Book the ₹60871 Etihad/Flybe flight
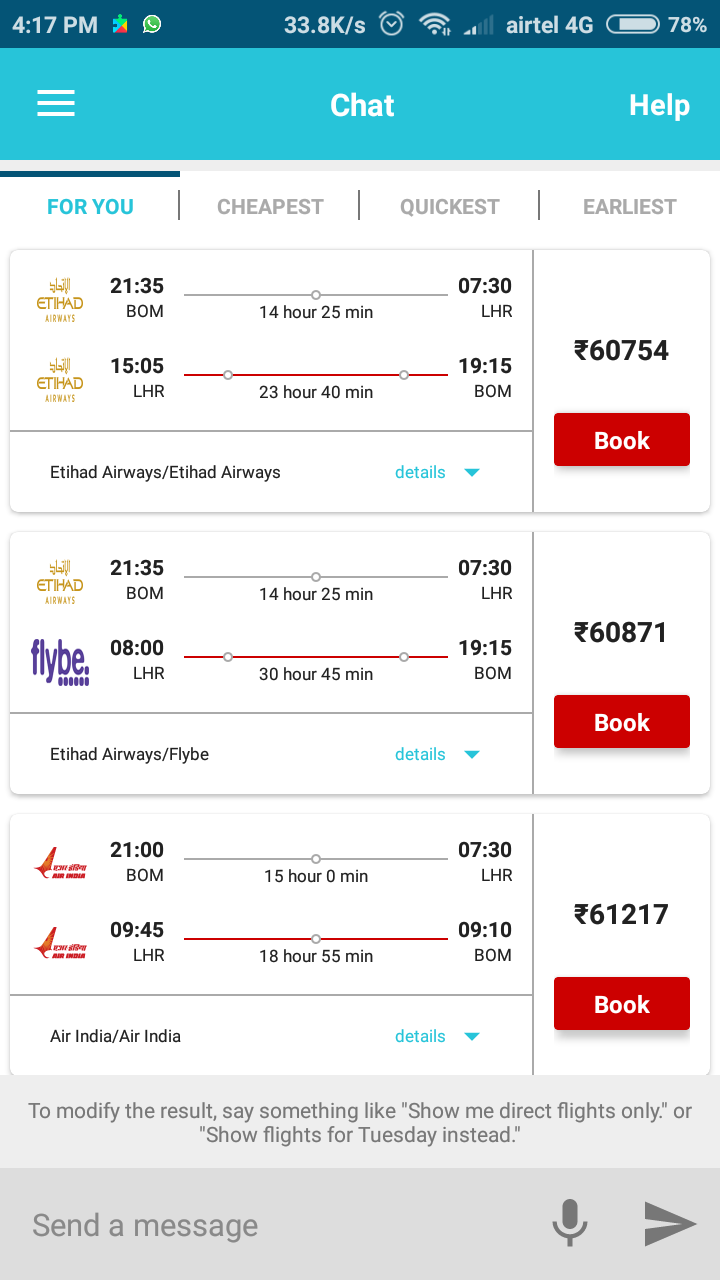The height and width of the screenshot is (1280, 720). (x=621, y=722)
